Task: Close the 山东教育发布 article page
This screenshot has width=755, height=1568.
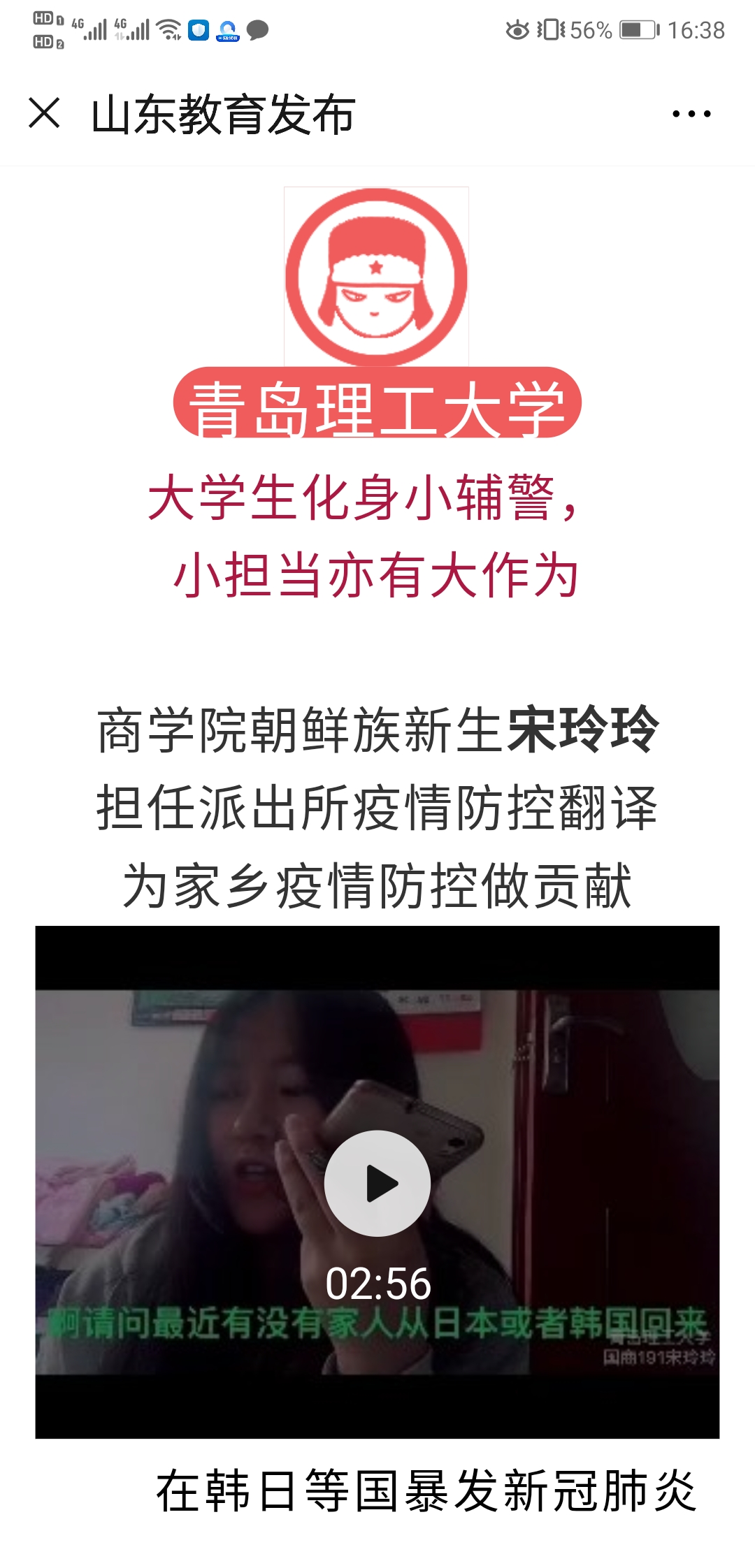Action: pyautogui.click(x=45, y=113)
